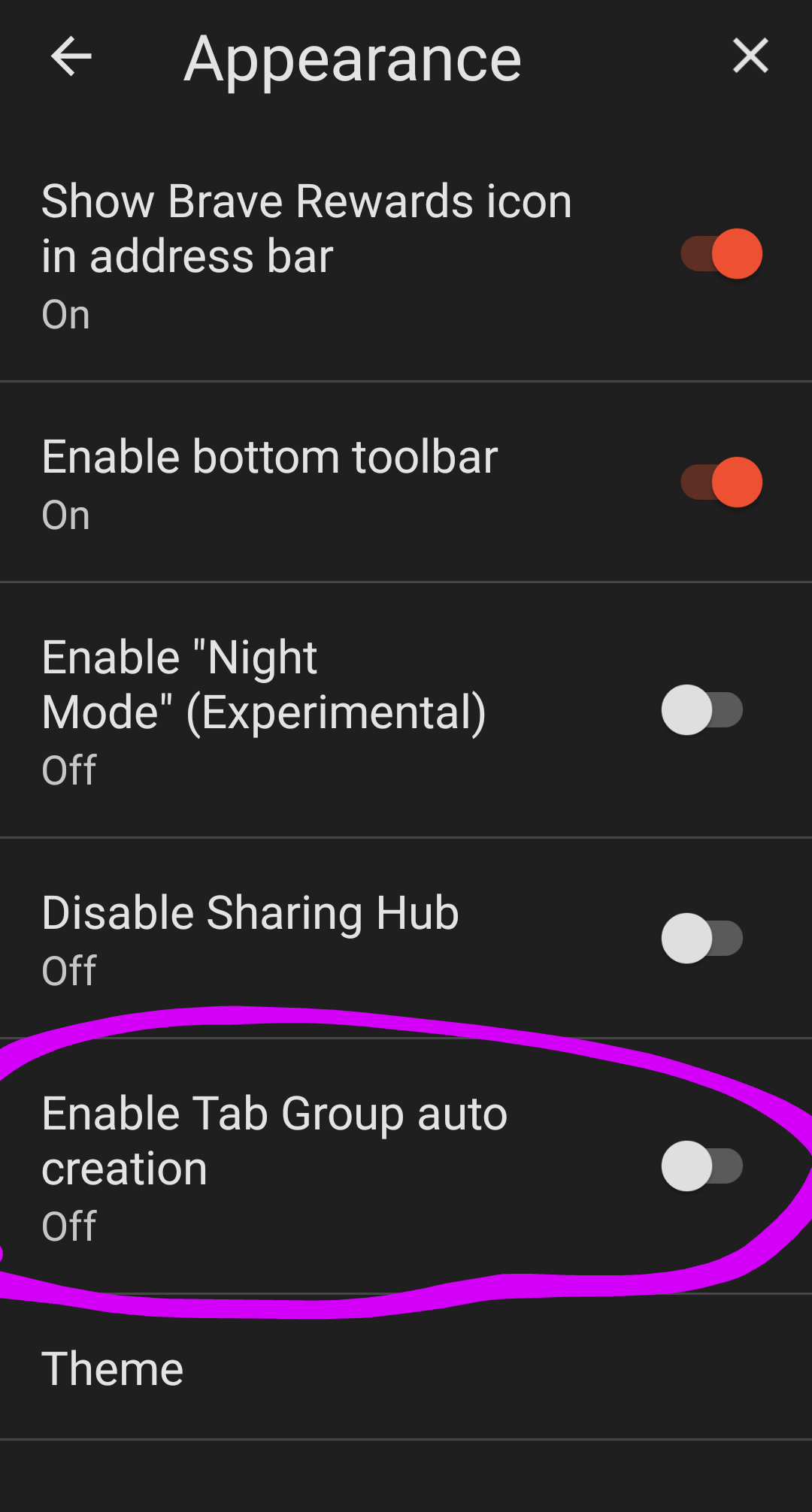Close the Appearance settings screen
Screen dimensions: 812x1512
click(750, 56)
